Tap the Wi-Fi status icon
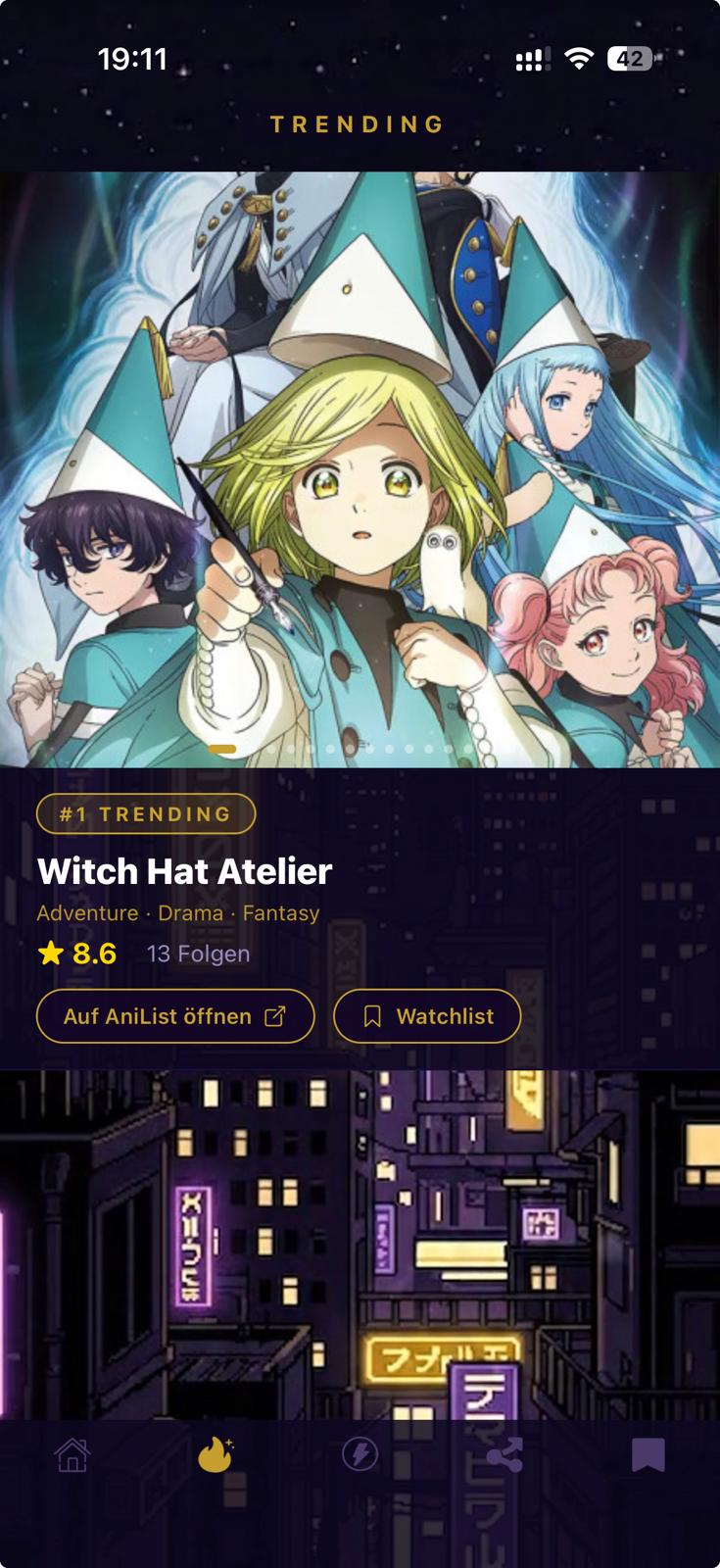The image size is (720, 1568). (580, 59)
